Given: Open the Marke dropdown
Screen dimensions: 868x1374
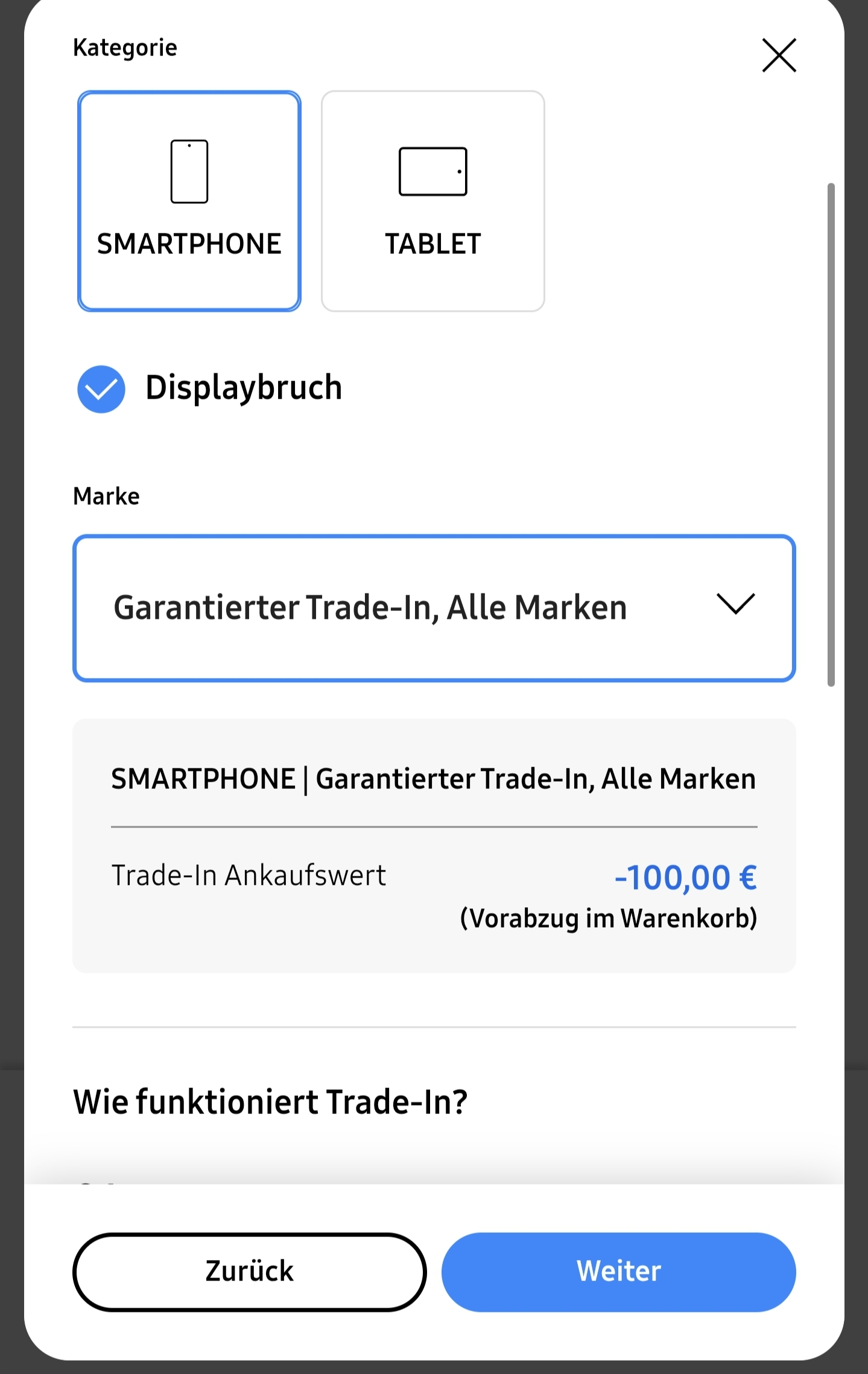Looking at the screenshot, I should (x=434, y=608).
